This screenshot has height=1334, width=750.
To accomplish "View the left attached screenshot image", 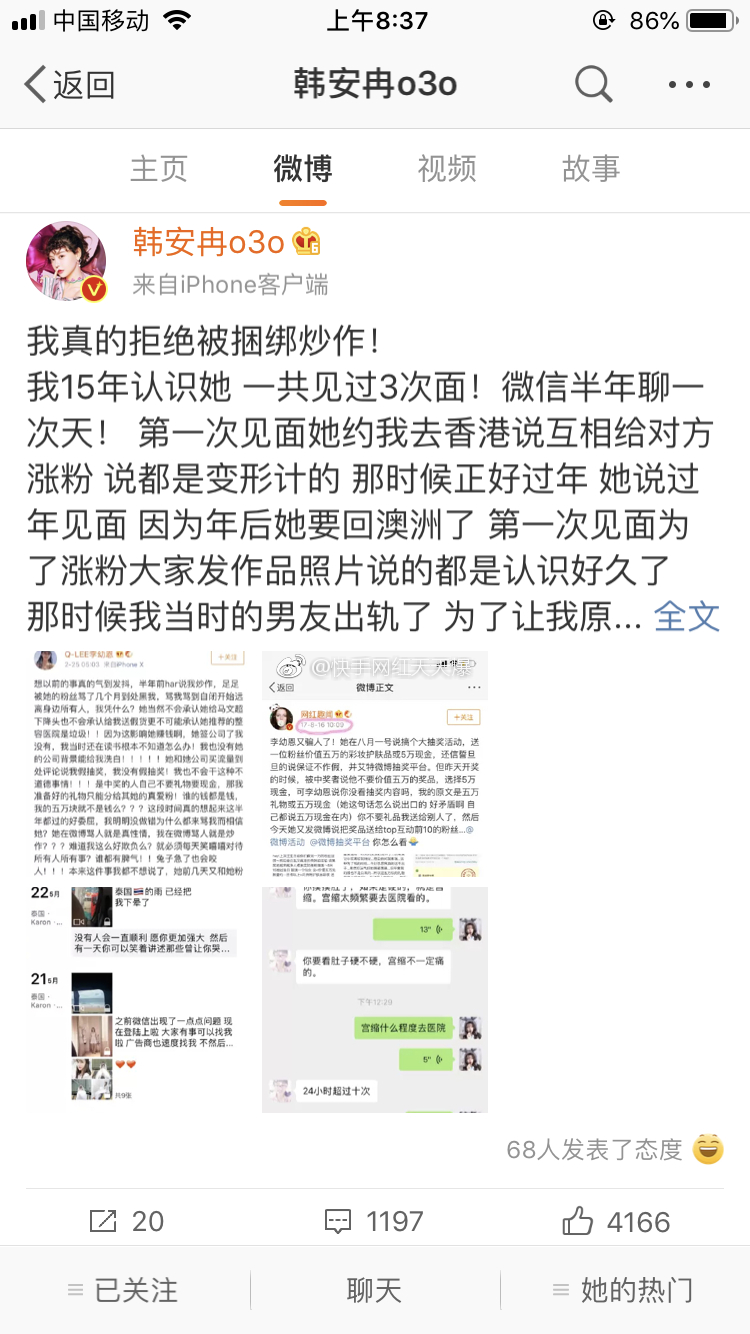I will 140,880.
